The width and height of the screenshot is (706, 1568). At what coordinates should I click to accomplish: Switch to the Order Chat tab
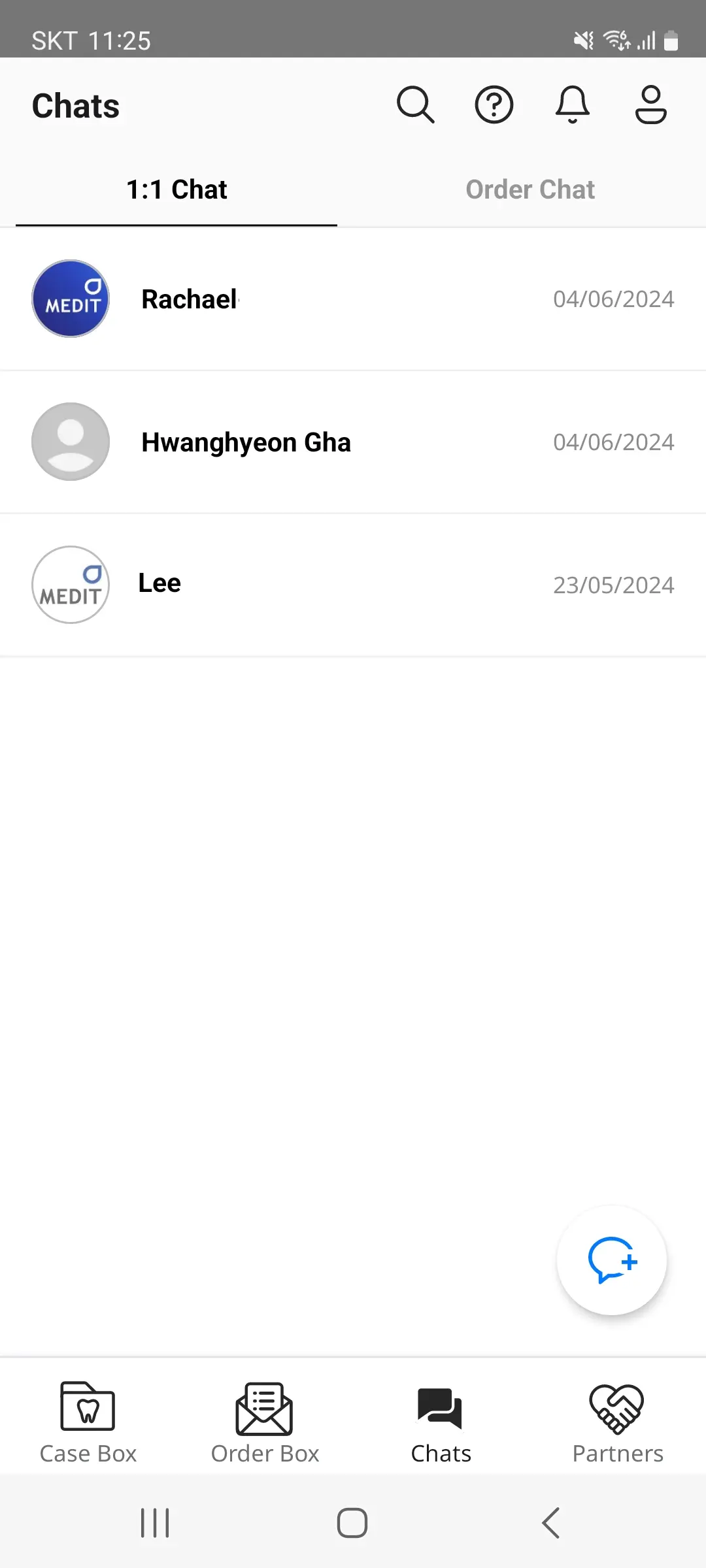[530, 189]
